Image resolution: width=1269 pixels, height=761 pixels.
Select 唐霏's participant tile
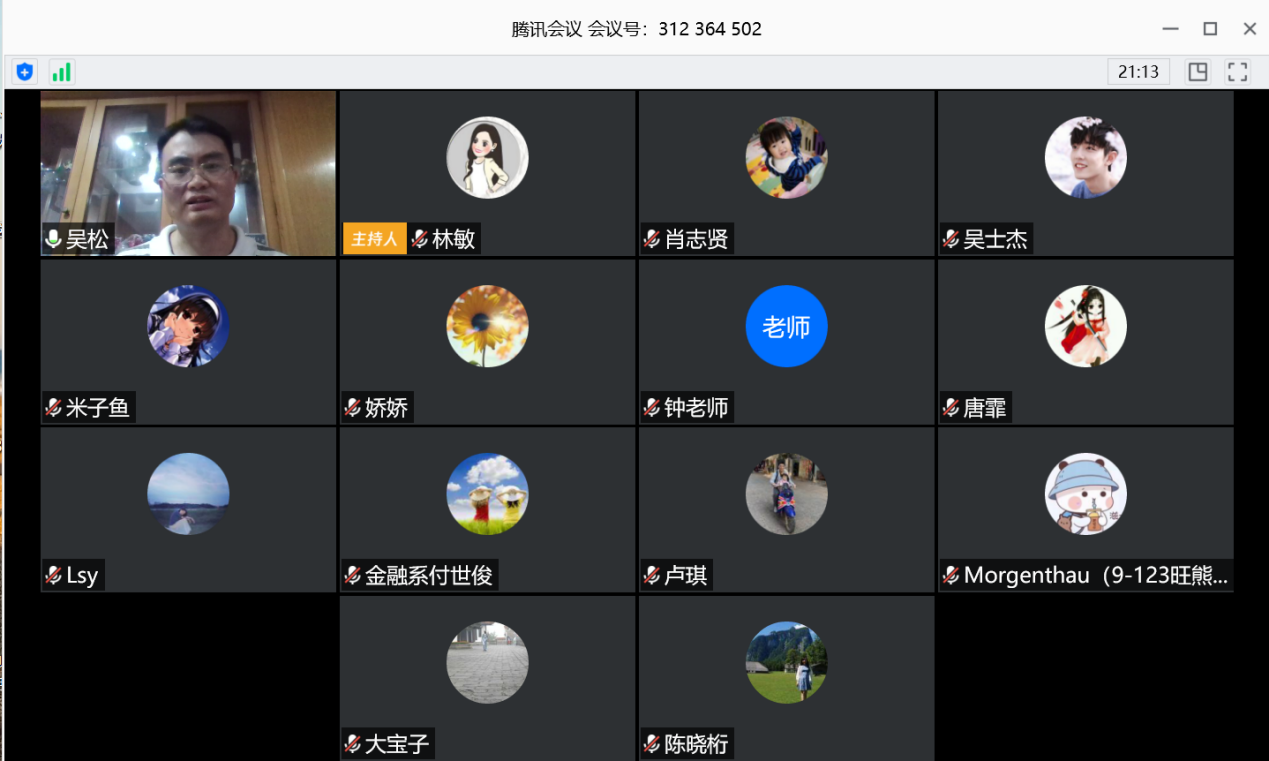pos(1085,342)
